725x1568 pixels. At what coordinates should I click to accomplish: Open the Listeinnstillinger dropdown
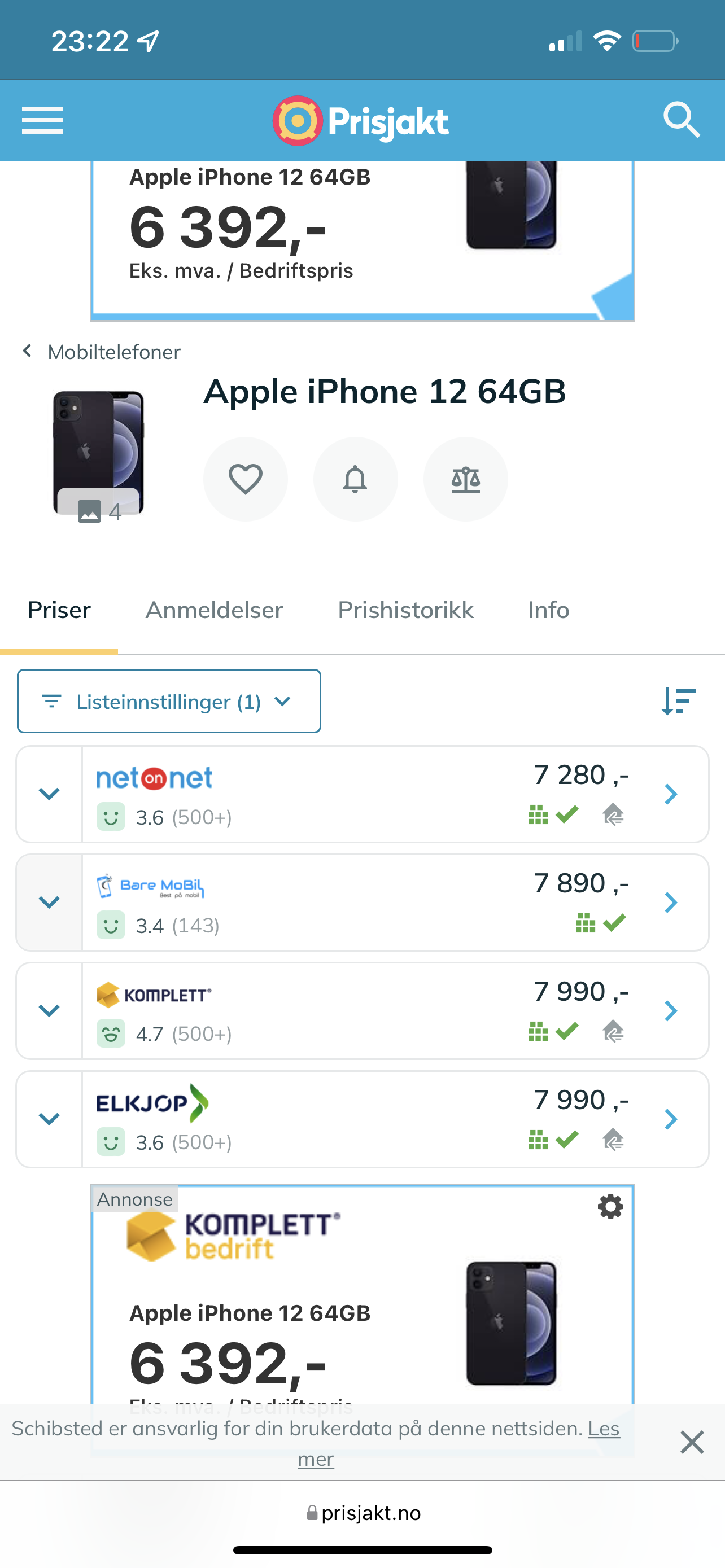169,701
